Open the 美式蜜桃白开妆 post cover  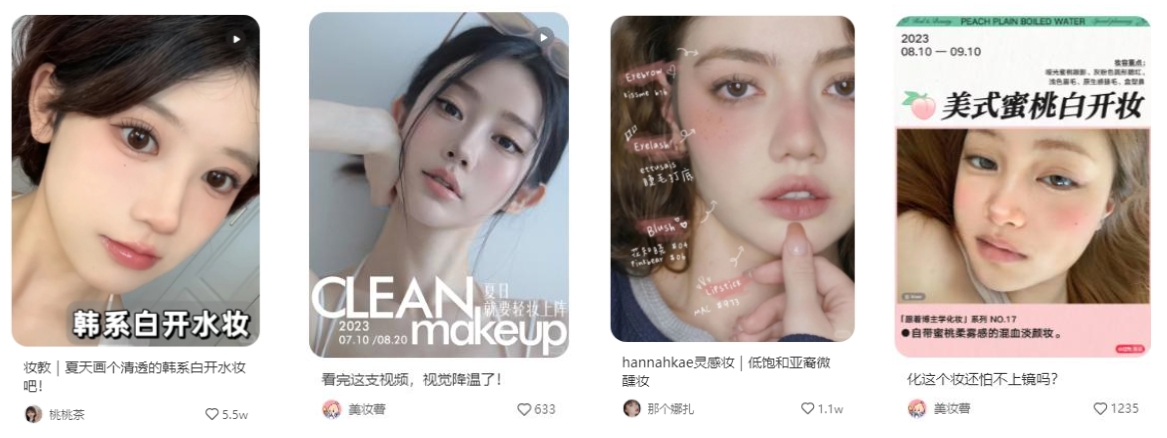coord(1023,185)
